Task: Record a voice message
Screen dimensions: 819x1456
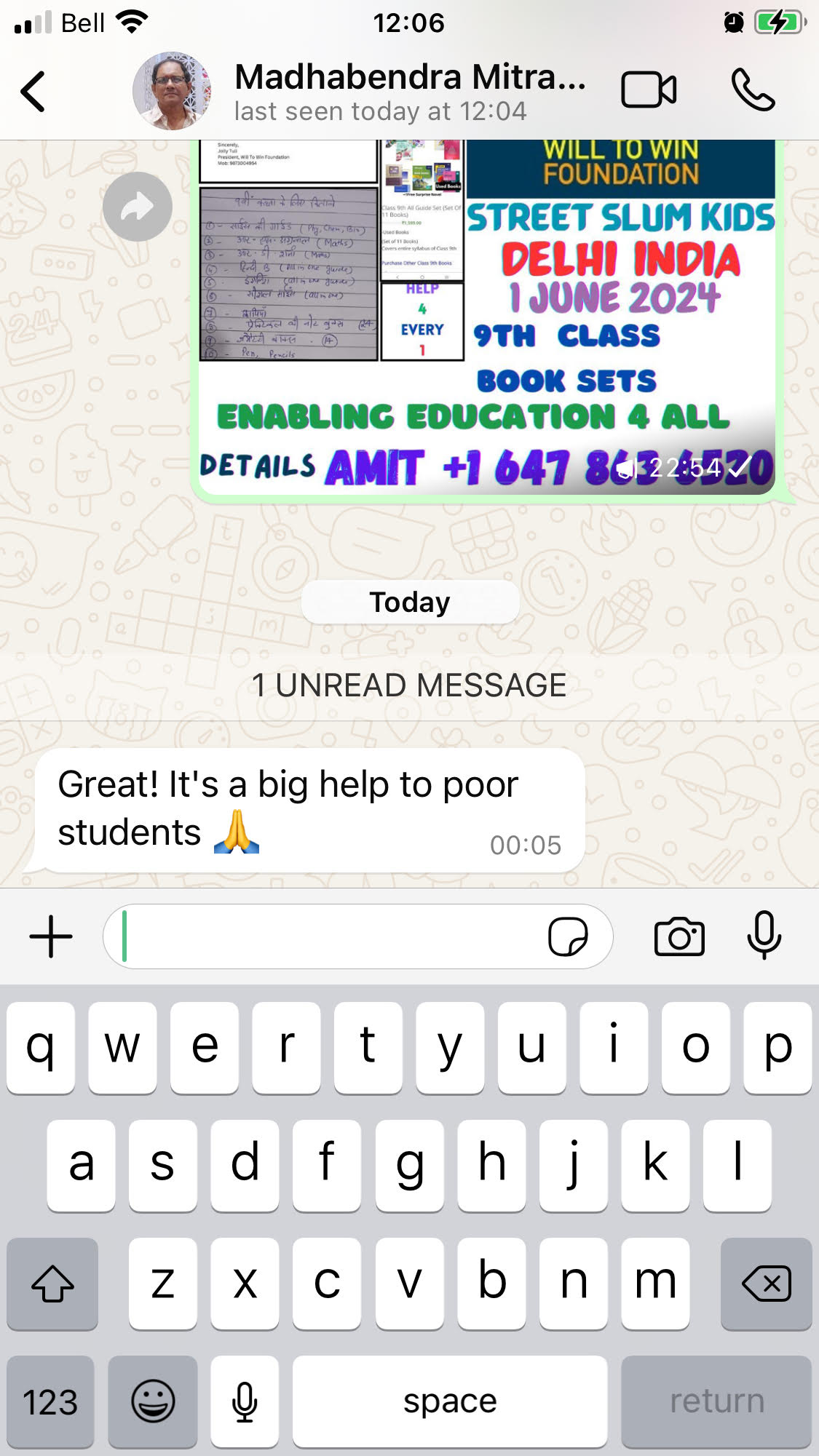Action: (764, 936)
